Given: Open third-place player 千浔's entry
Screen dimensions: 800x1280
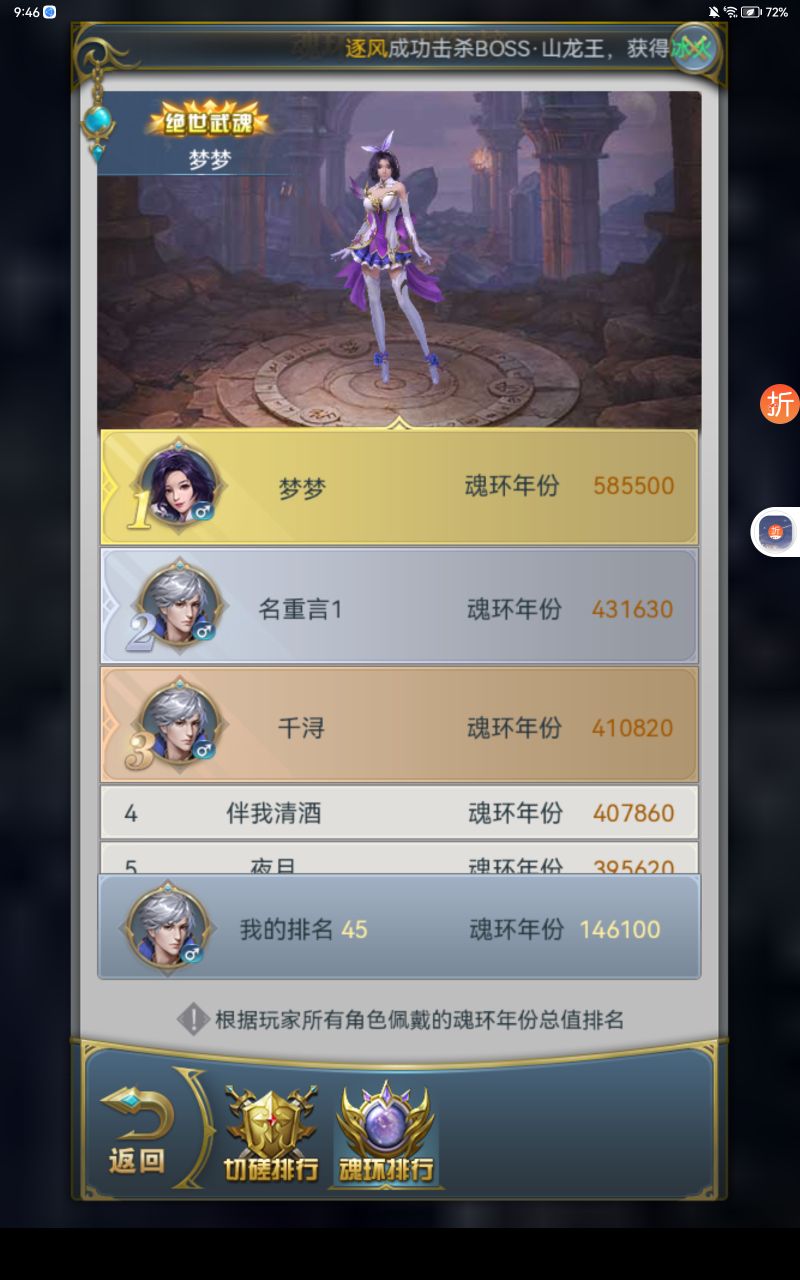Looking at the screenshot, I should click(399, 726).
